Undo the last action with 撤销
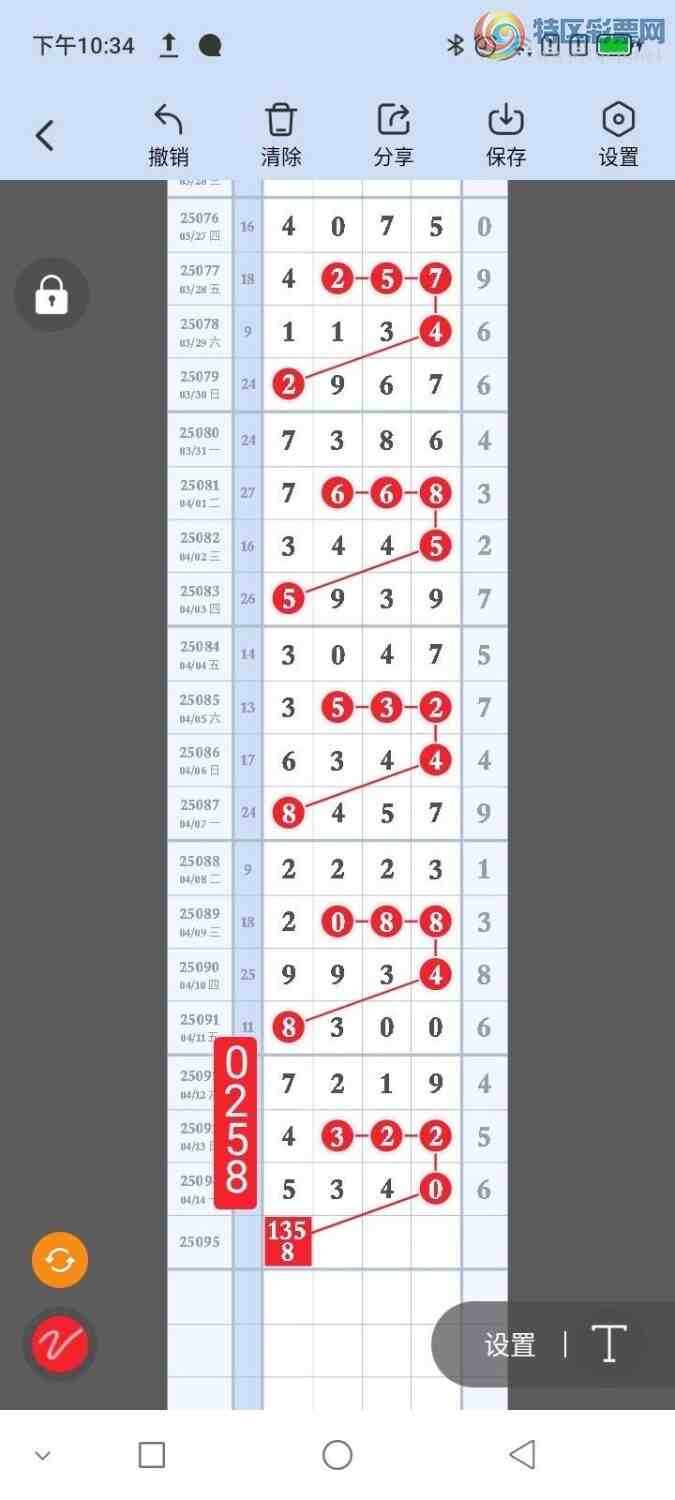 tap(168, 135)
